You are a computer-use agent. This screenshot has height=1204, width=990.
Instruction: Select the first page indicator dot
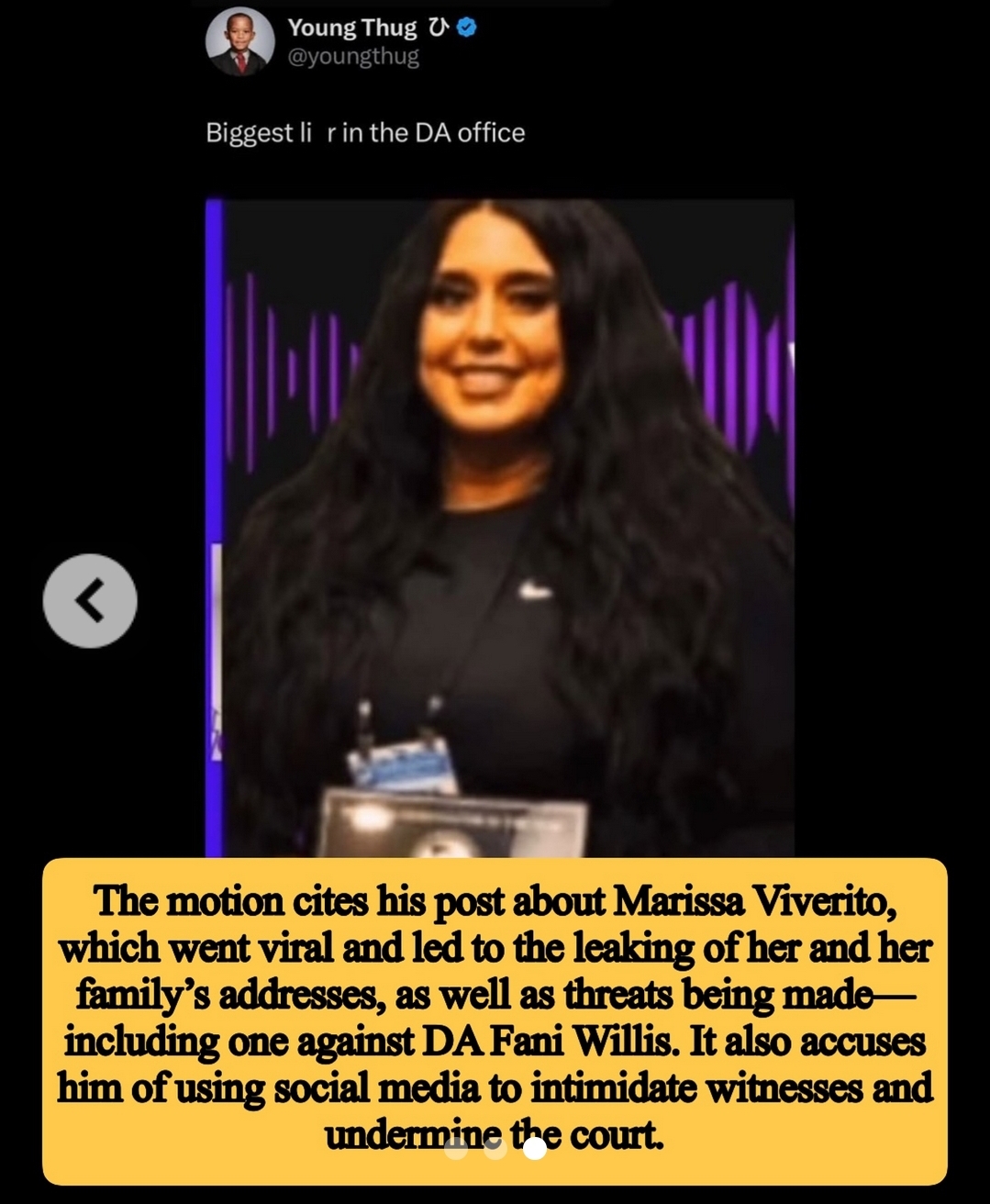pos(456,1148)
